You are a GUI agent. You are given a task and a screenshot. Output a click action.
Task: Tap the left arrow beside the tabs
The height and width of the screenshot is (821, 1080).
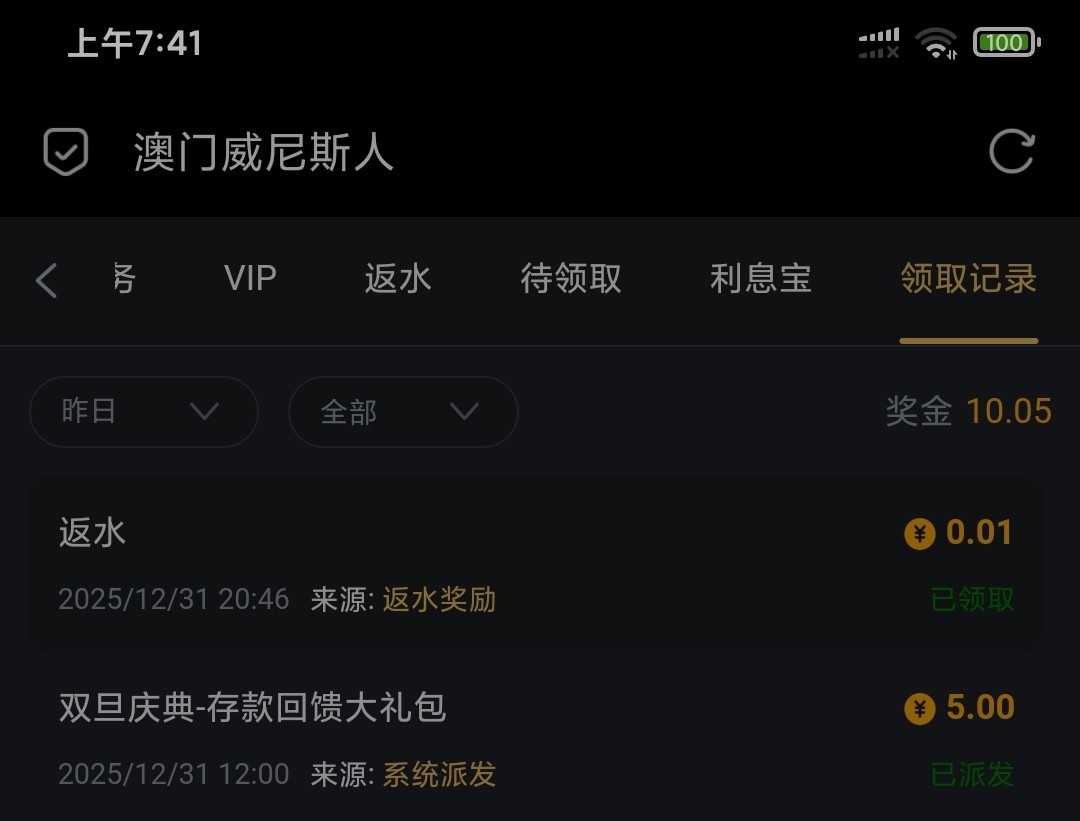(x=46, y=280)
